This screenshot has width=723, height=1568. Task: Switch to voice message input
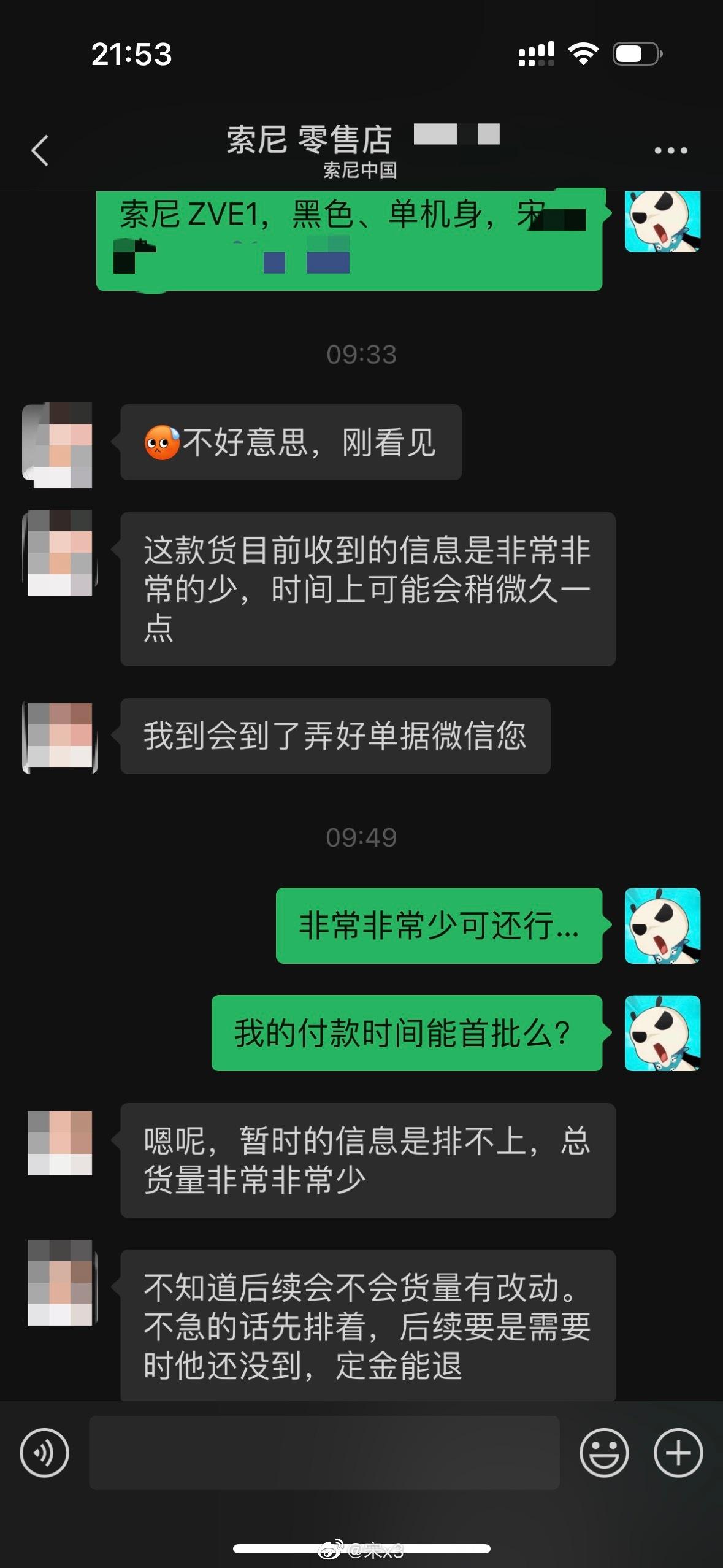click(x=44, y=1453)
